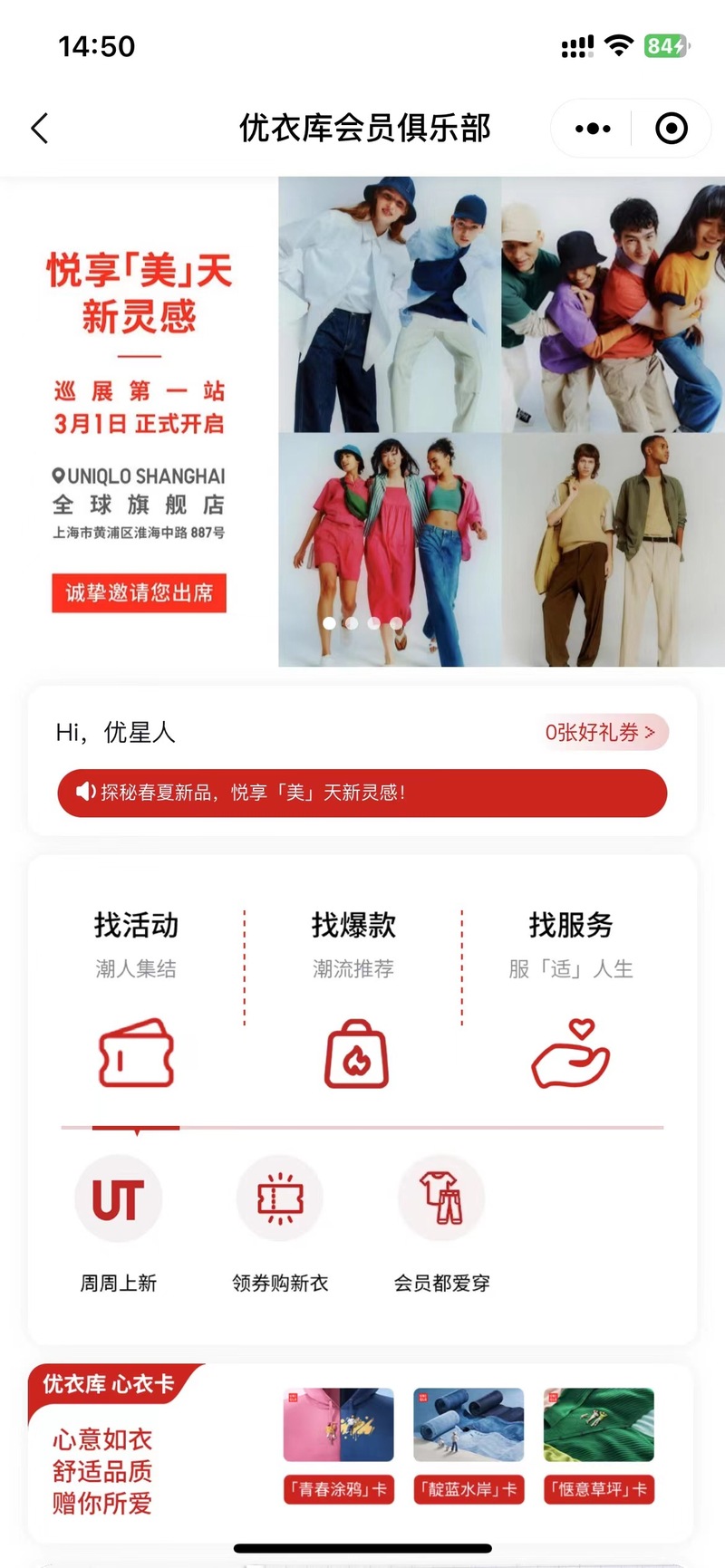Open the mini program three-dot menu
Image resolution: width=725 pixels, height=1568 pixels.
[593, 129]
